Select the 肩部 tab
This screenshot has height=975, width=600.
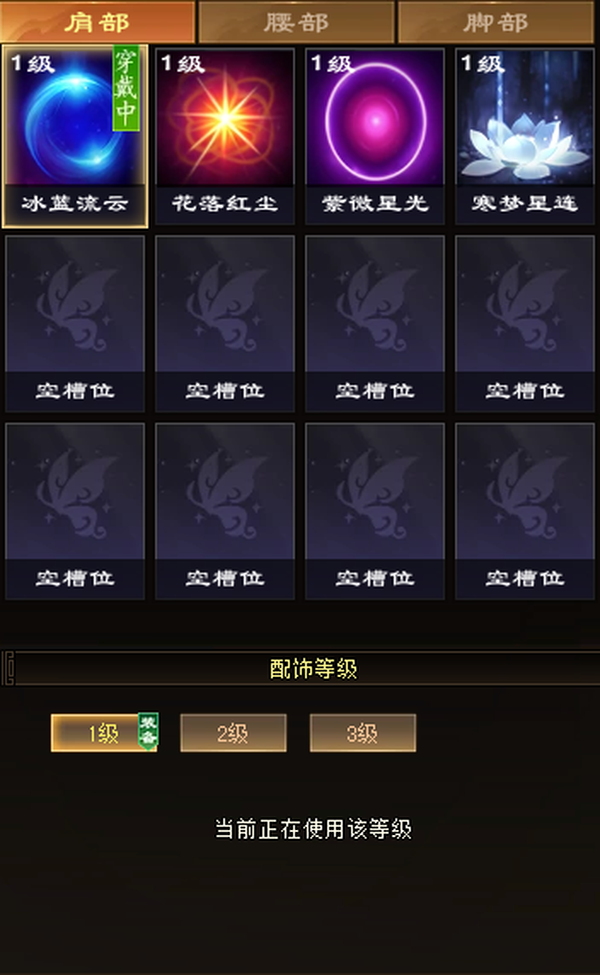coord(97,22)
